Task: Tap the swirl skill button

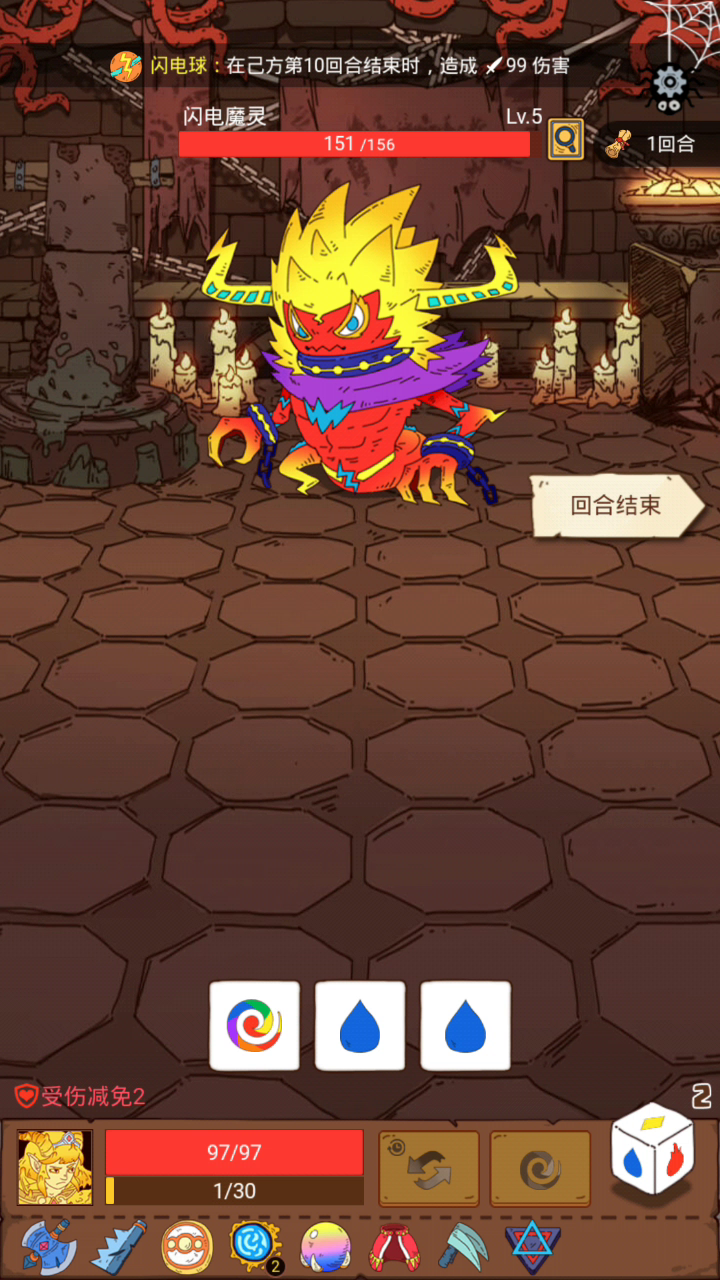Action: [x=540, y=1169]
